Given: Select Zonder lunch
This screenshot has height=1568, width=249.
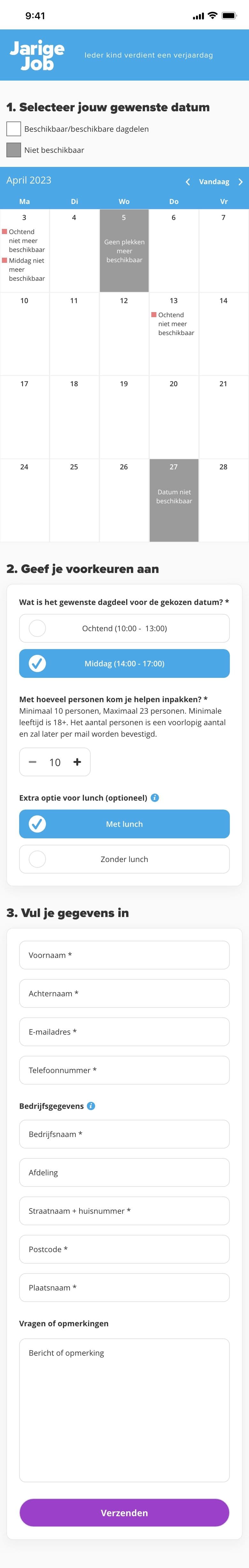Looking at the screenshot, I should point(124,859).
